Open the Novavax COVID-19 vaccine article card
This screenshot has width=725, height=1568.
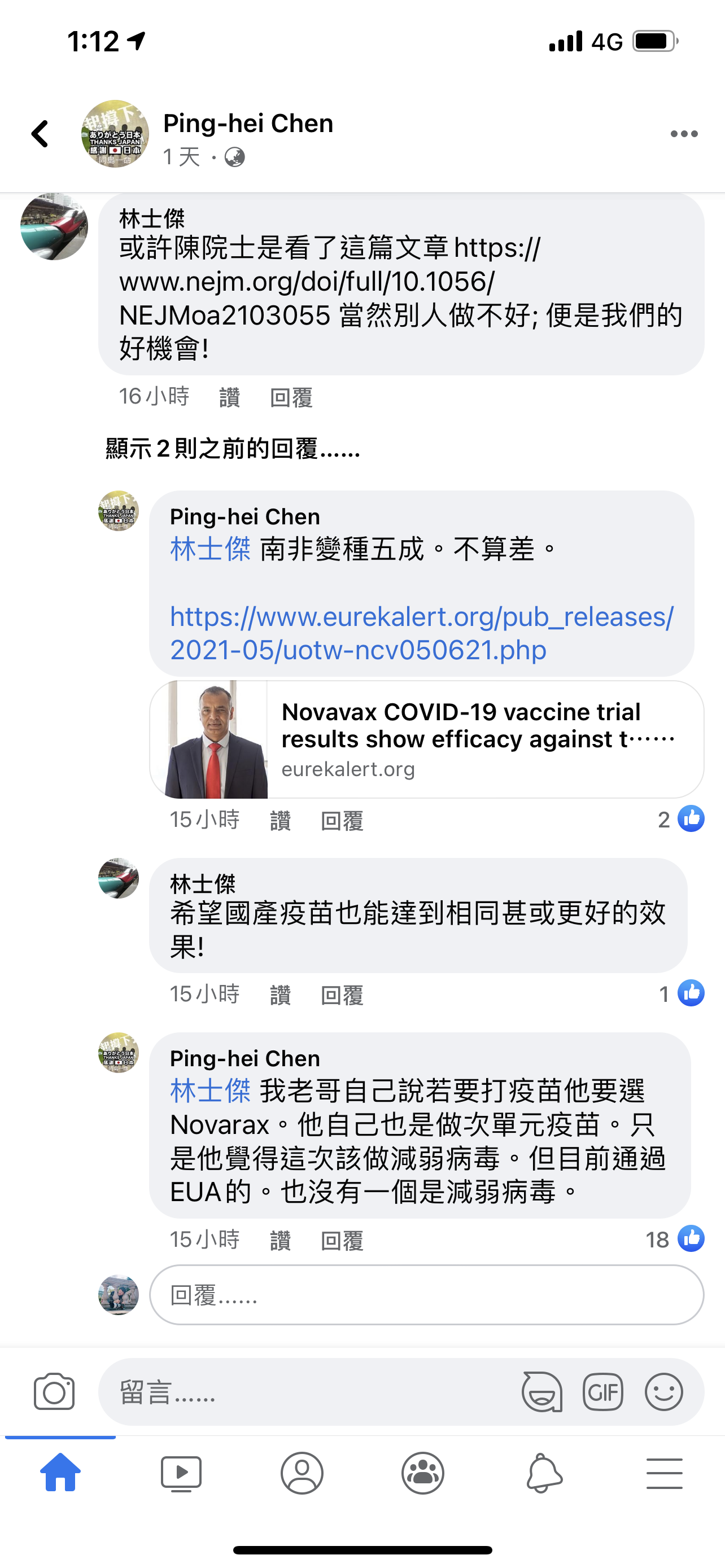coord(427,739)
